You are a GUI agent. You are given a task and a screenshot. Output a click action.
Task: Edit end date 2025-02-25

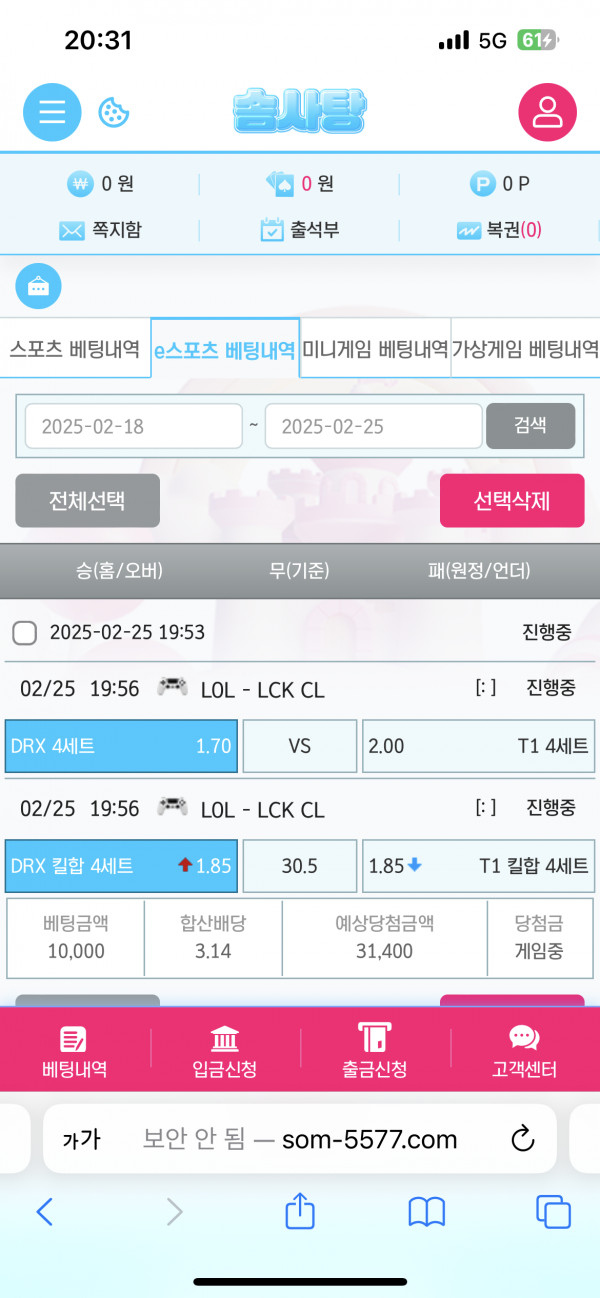(373, 426)
